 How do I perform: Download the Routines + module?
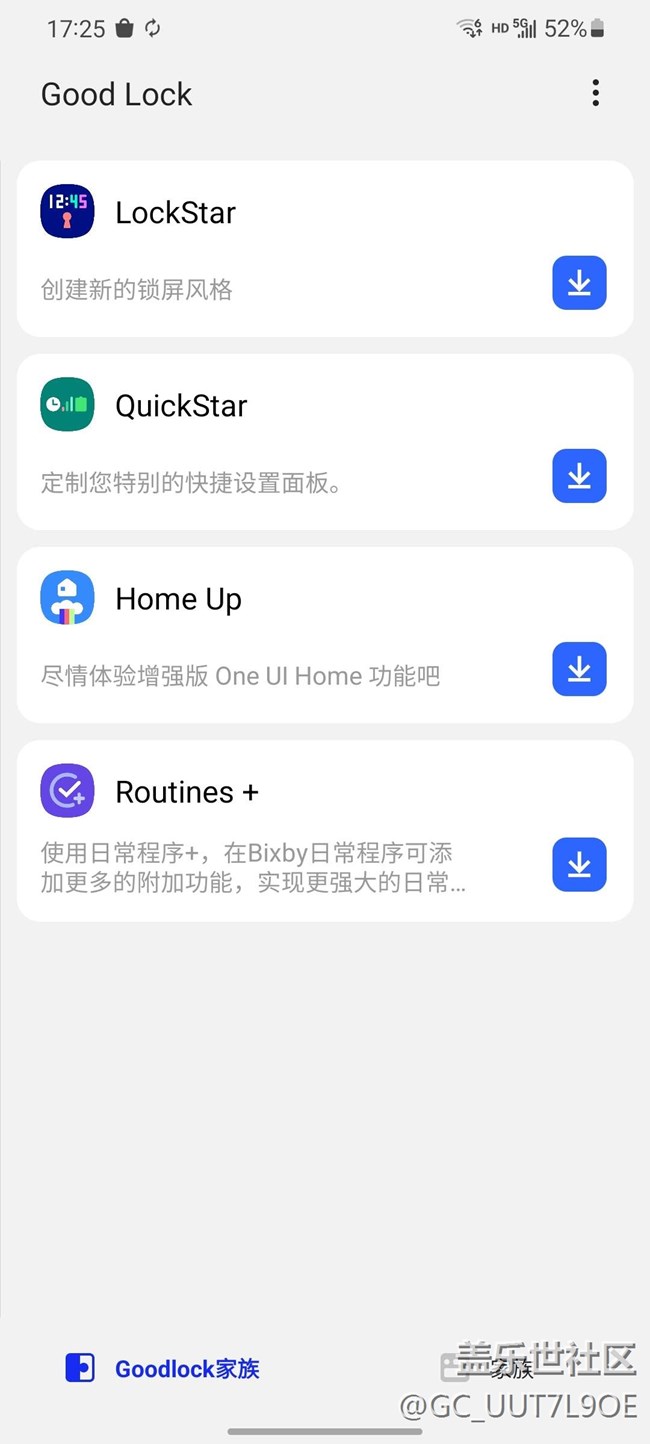[x=579, y=864]
